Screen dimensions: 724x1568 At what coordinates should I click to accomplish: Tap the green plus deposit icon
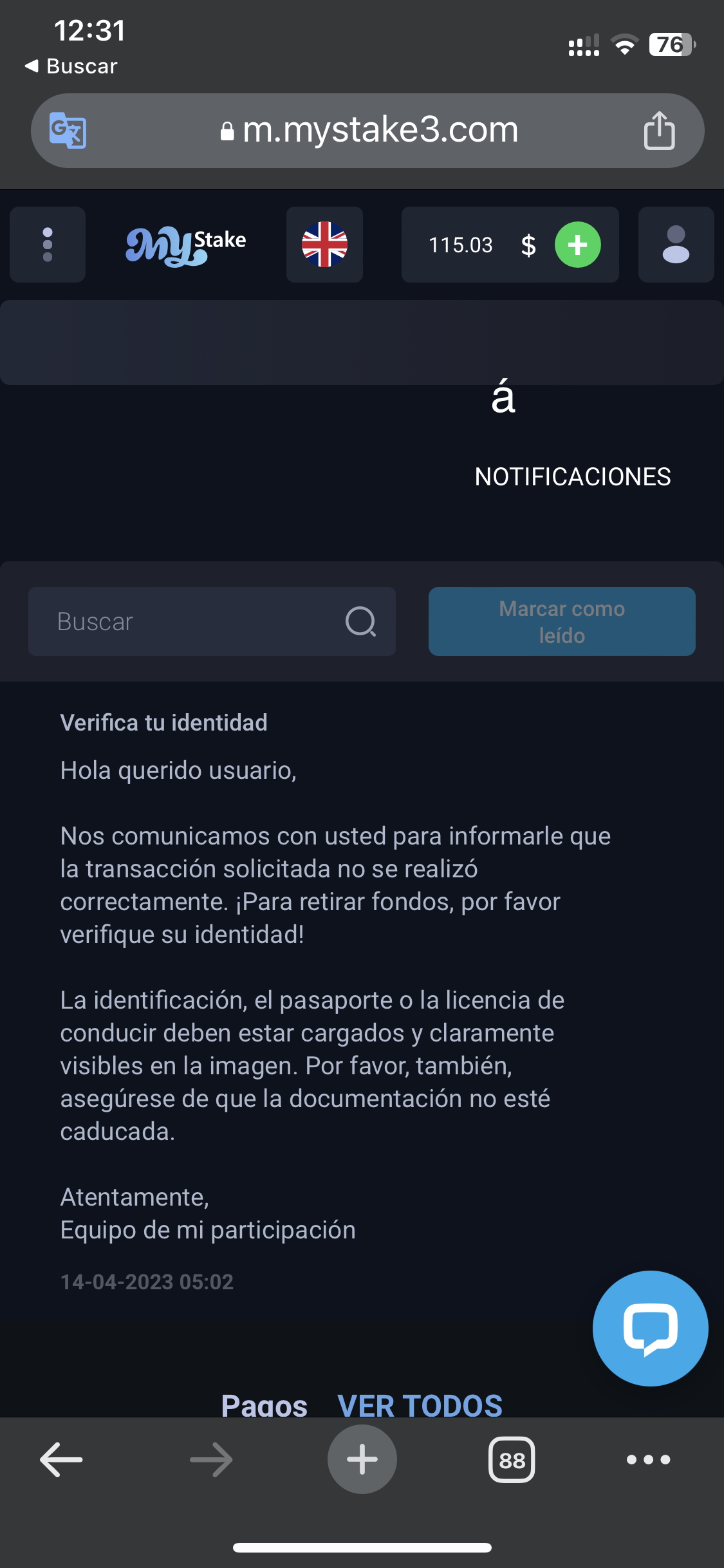(577, 245)
